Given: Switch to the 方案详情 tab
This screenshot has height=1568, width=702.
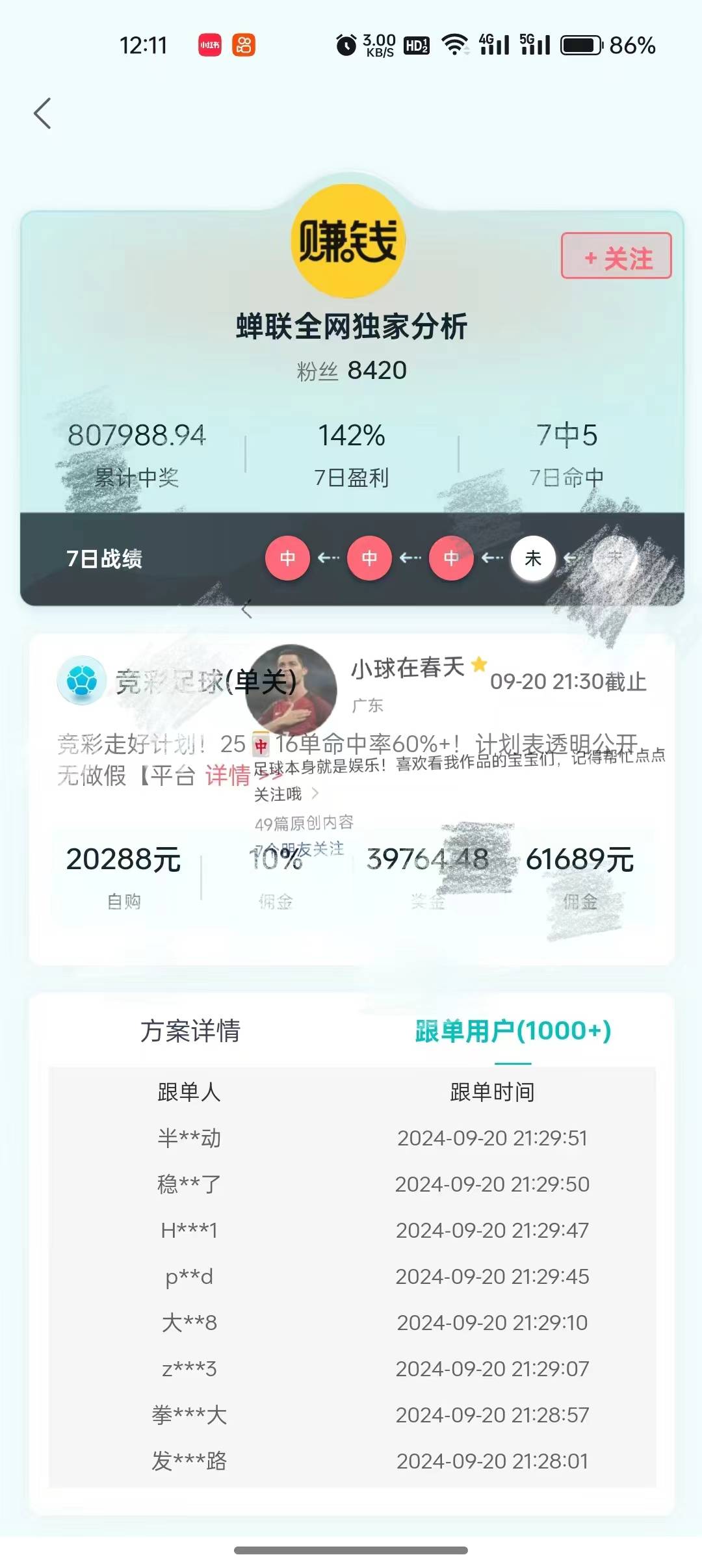Looking at the screenshot, I should tap(190, 1031).
